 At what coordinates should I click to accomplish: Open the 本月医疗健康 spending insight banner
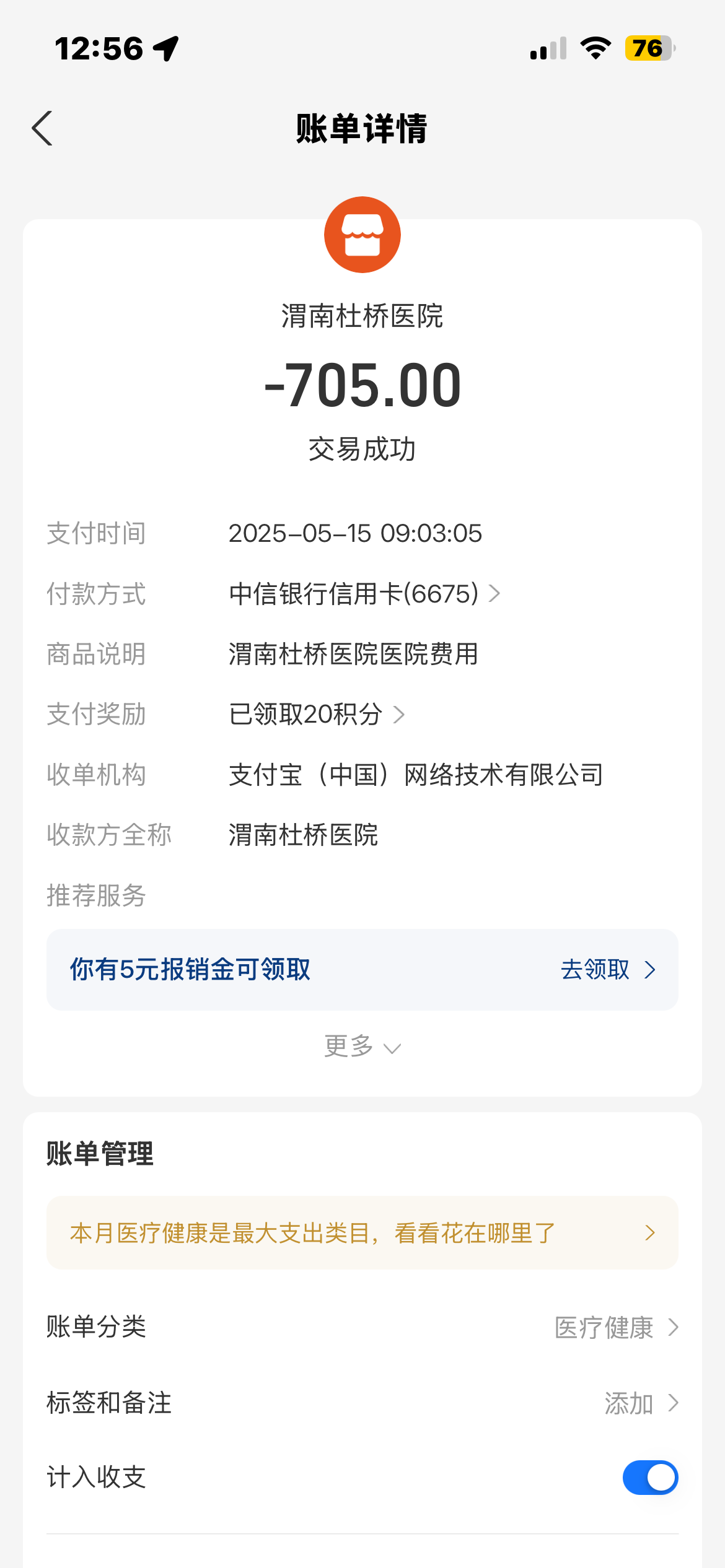(x=362, y=1233)
